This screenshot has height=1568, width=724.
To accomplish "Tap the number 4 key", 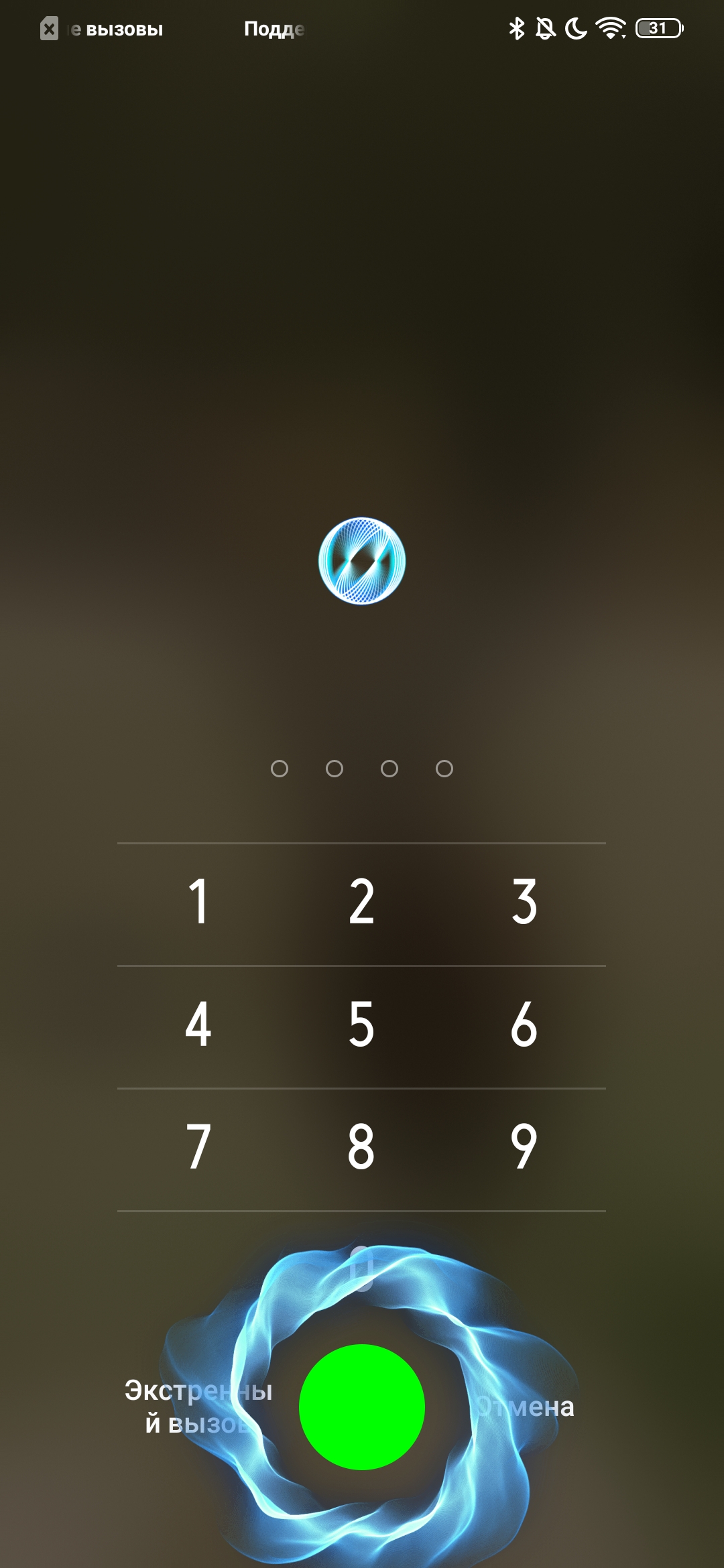I will point(198,1025).
